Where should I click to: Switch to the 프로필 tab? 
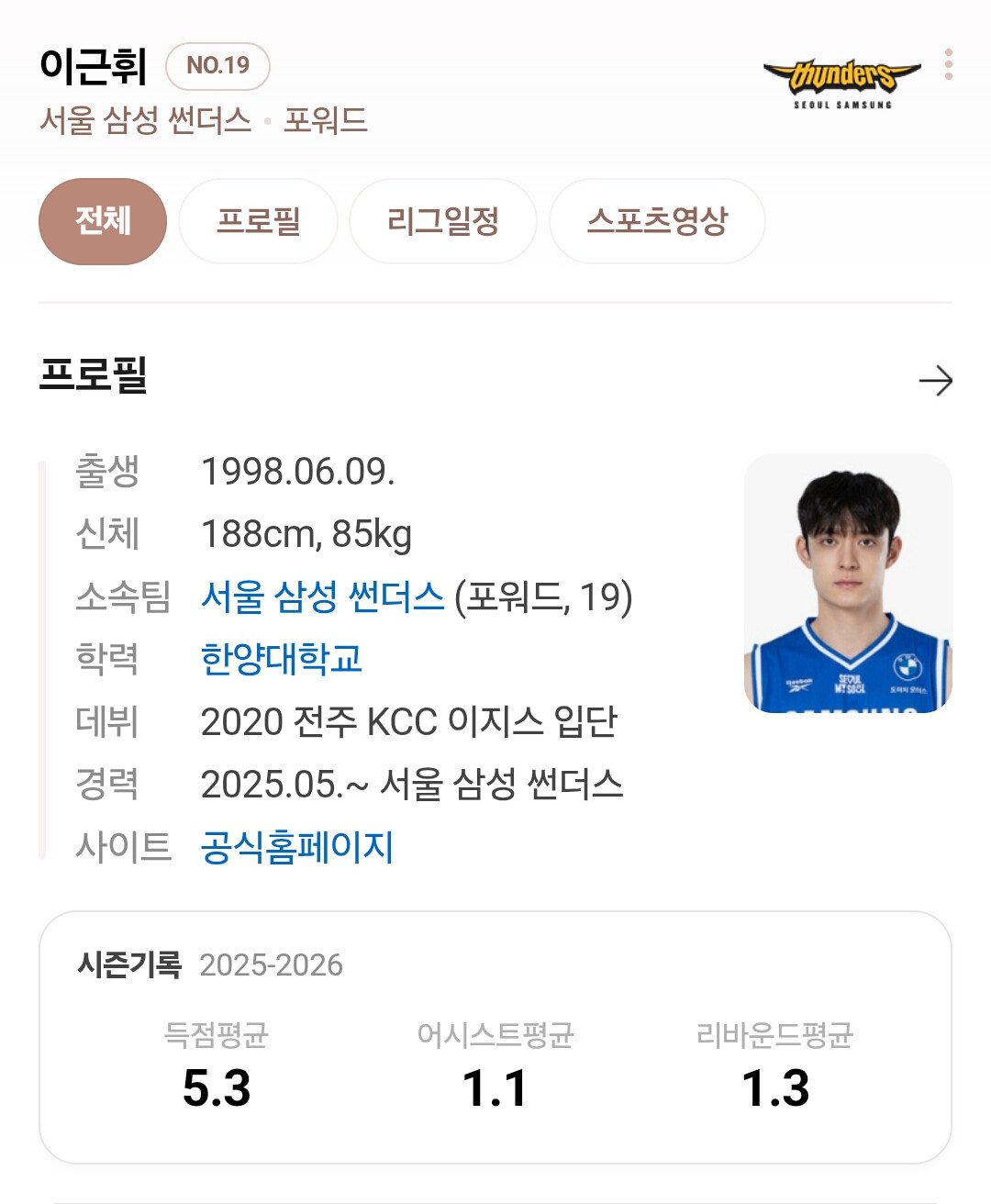259,221
